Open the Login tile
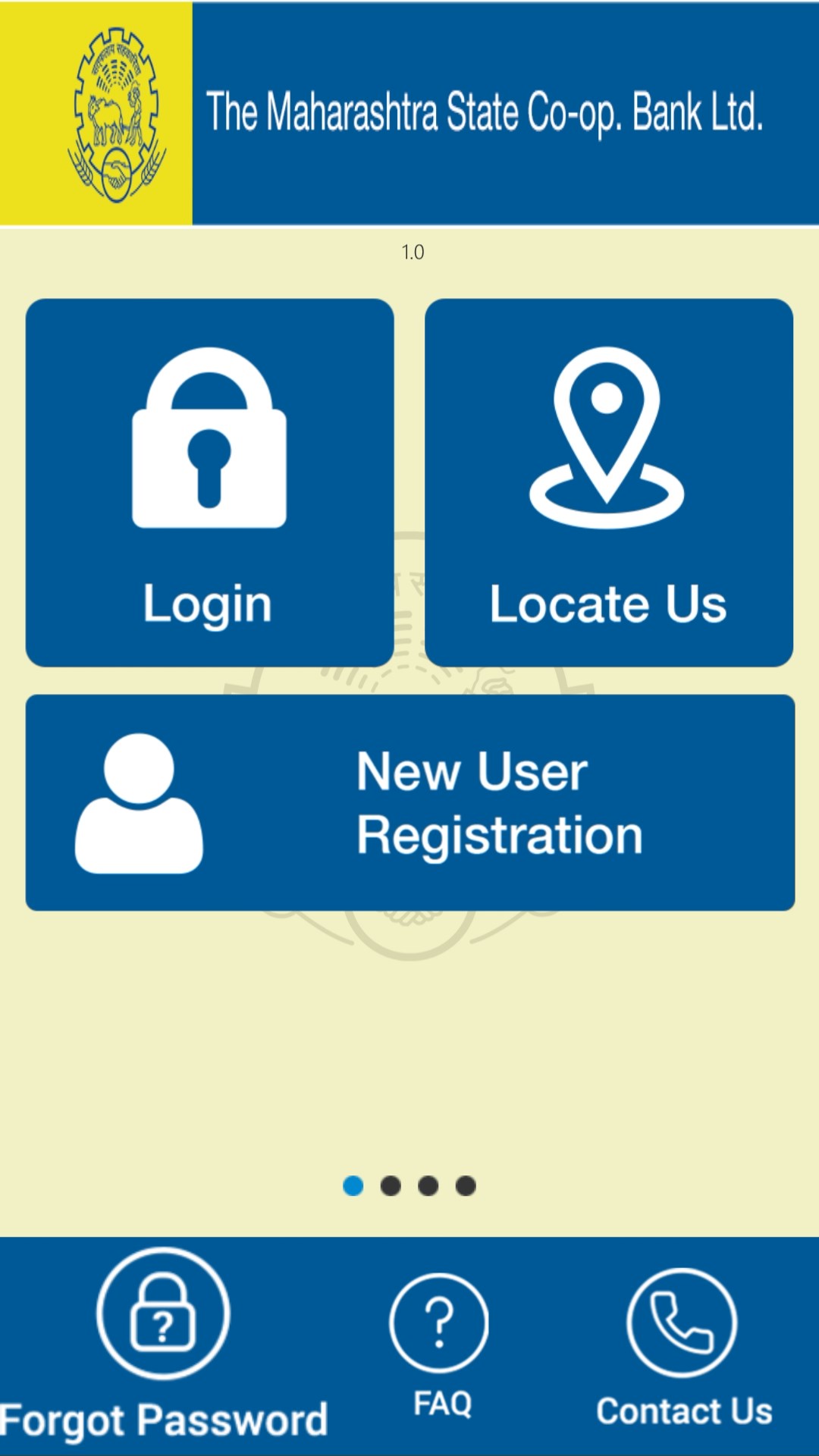The image size is (819, 1456). pos(209,482)
